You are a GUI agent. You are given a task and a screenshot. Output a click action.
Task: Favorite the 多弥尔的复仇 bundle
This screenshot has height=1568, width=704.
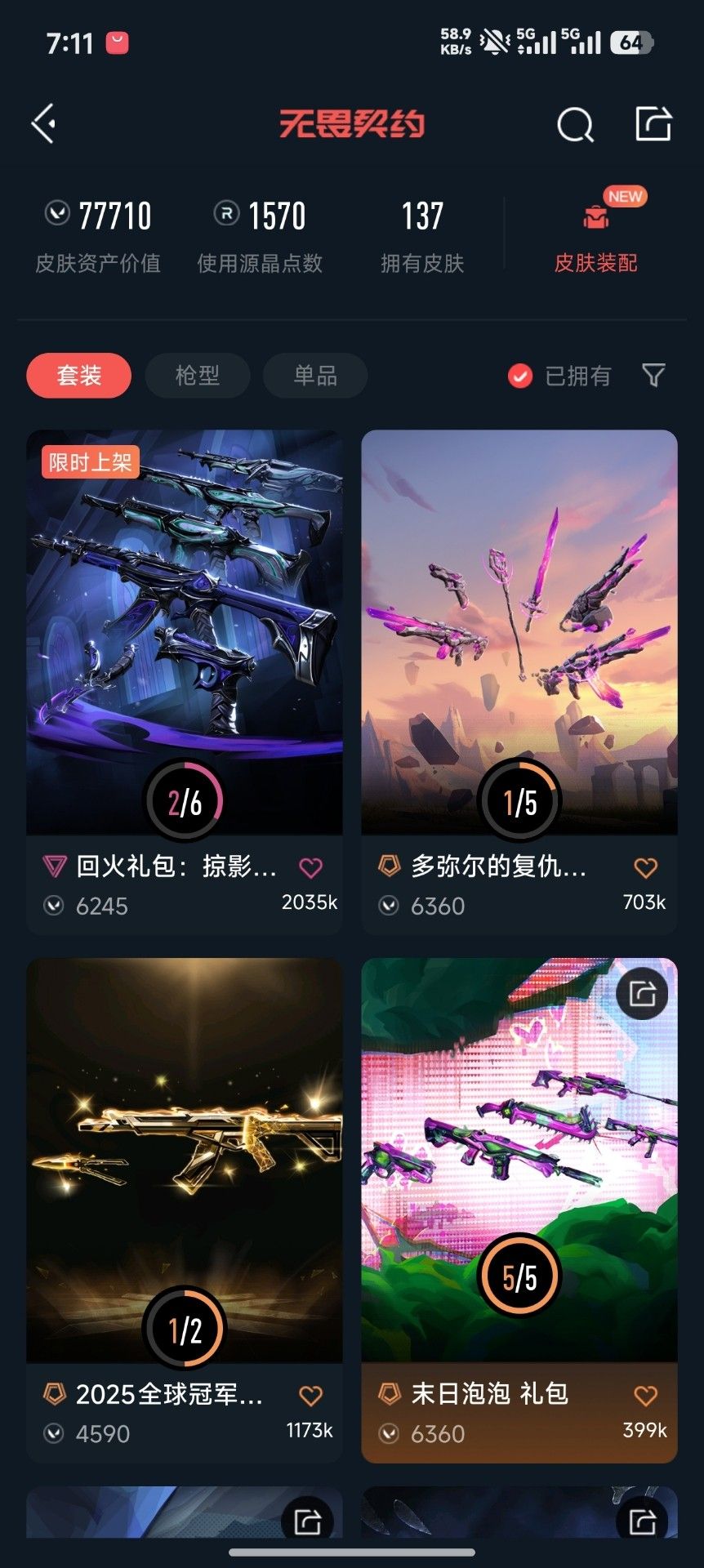tap(645, 867)
